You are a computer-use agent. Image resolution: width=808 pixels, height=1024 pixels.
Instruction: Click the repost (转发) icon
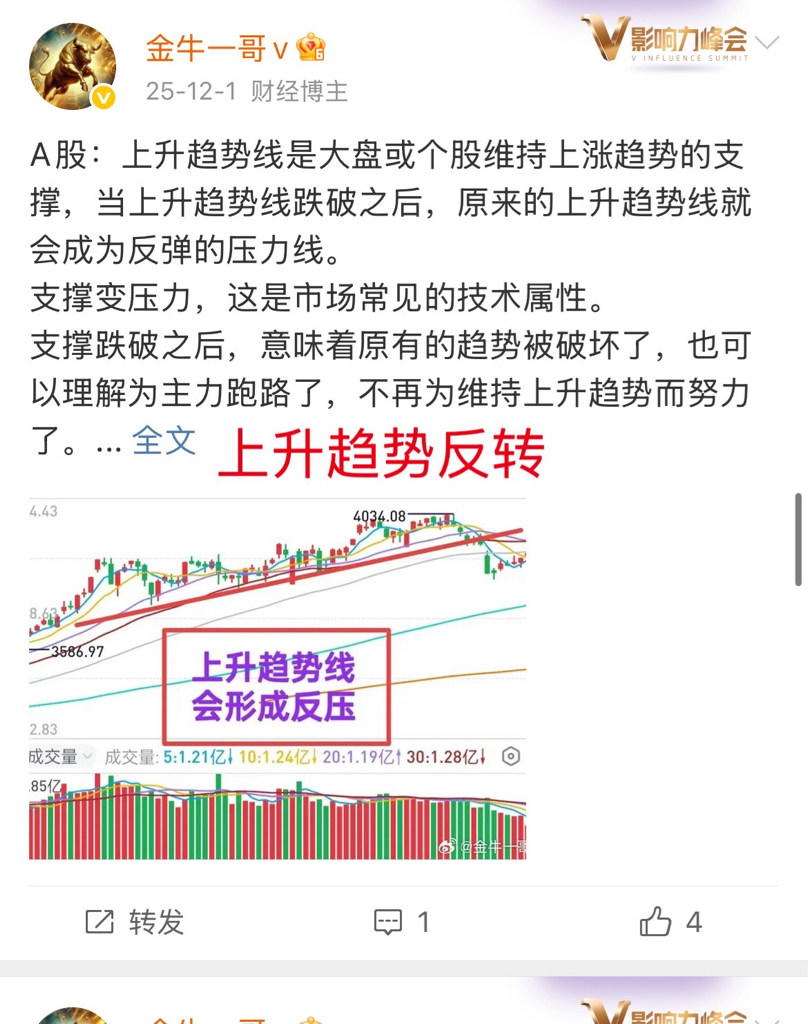coord(98,924)
